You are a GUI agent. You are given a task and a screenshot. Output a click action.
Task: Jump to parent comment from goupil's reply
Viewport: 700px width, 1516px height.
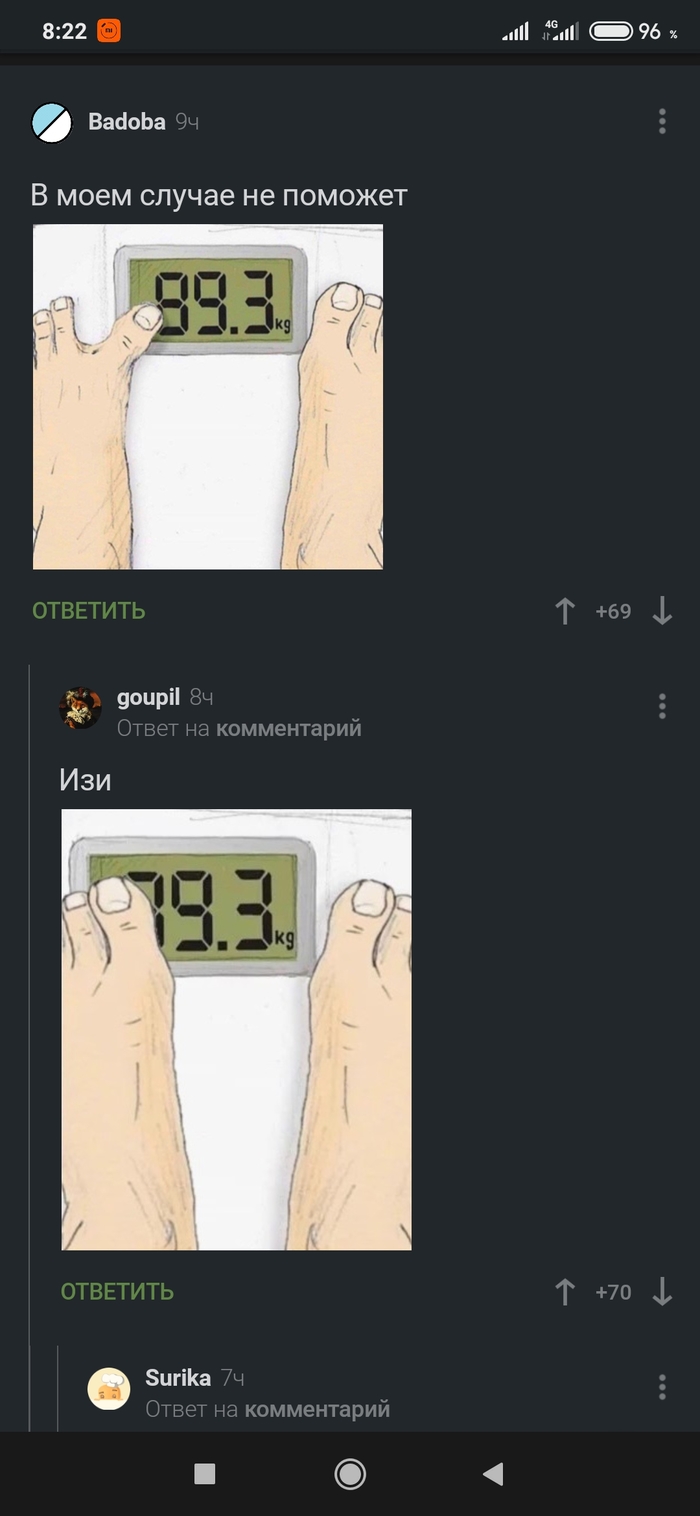pyautogui.click(x=288, y=729)
